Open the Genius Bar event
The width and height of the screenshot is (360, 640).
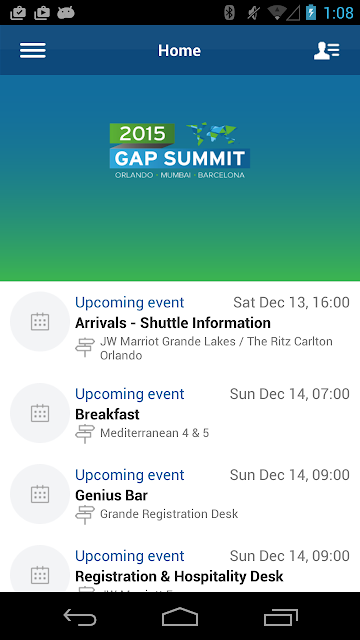coord(180,494)
